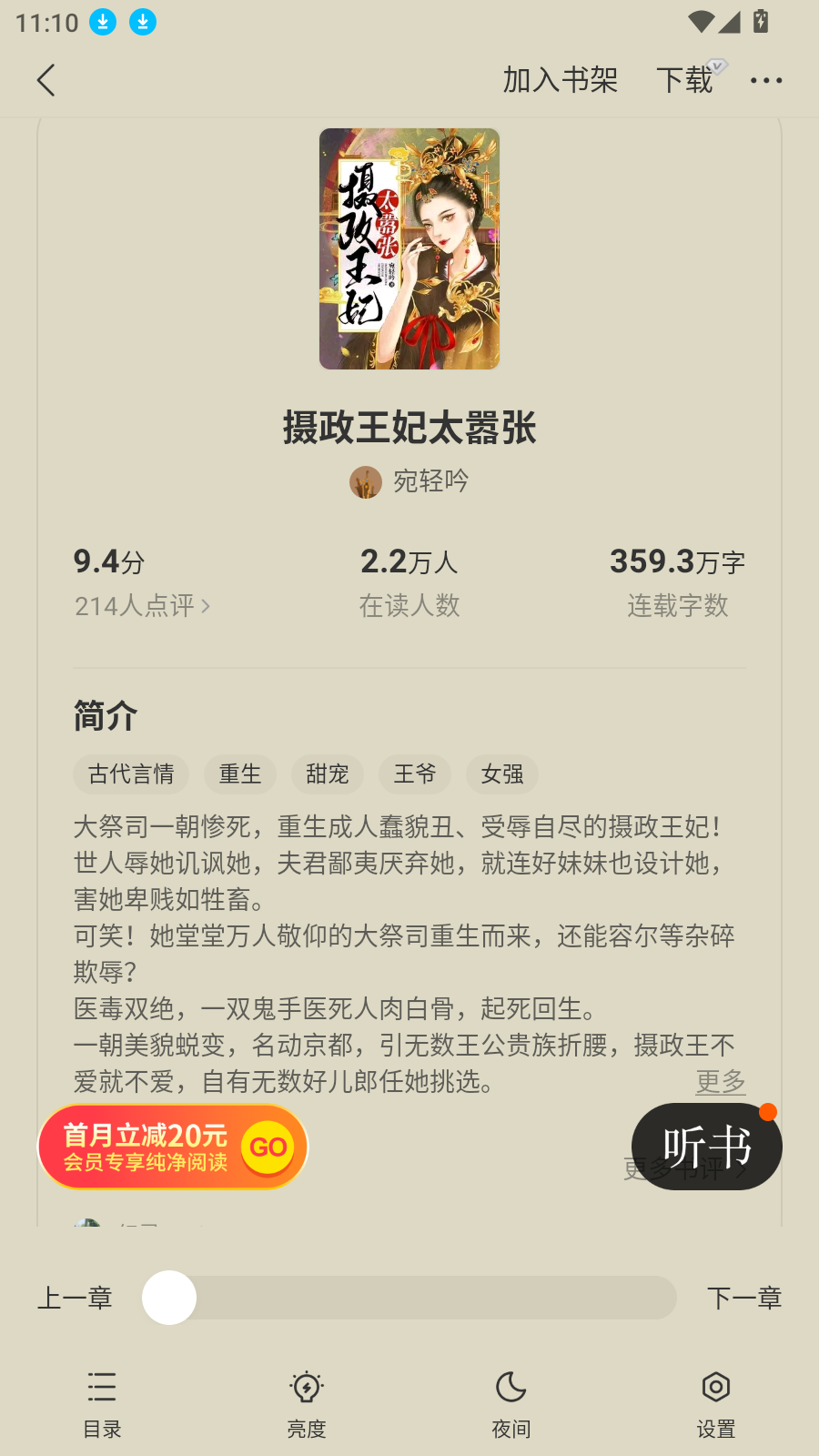819x1456 pixels.
Task: Select the 女强 tag
Action: pyautogui.click(x=502, y=773)
